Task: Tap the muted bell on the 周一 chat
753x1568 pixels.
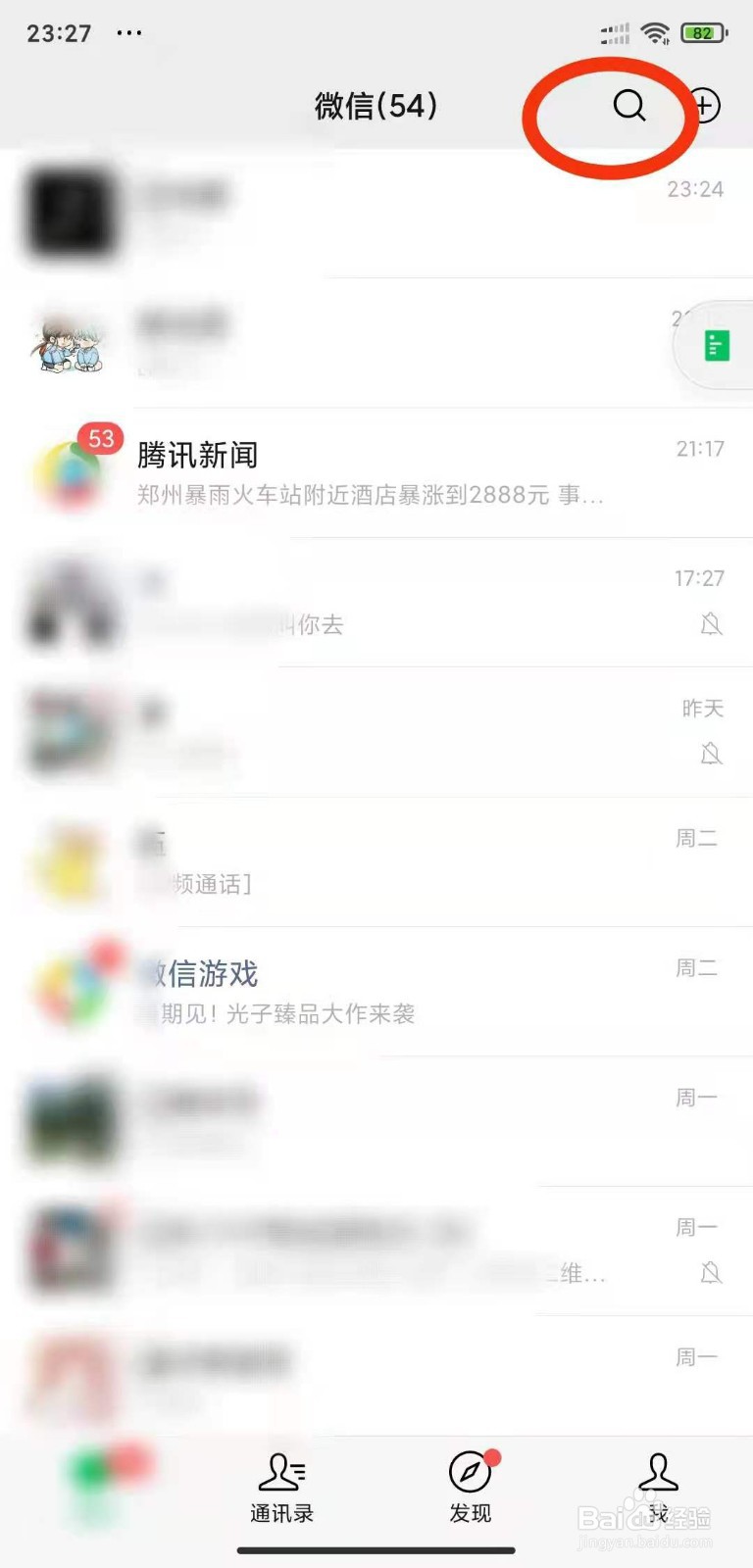Action: 712,1274
